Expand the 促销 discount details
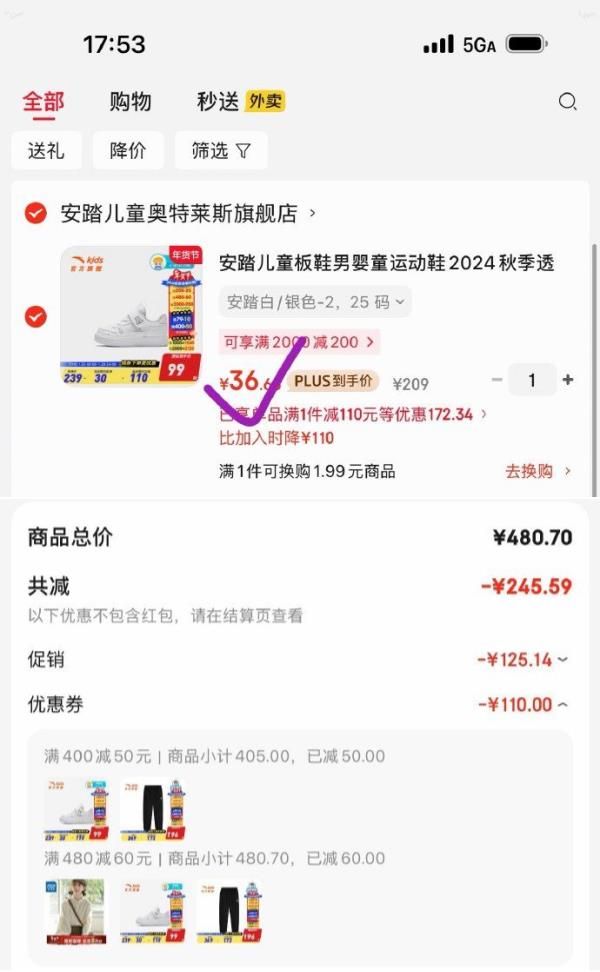 [x=523, y=660]
